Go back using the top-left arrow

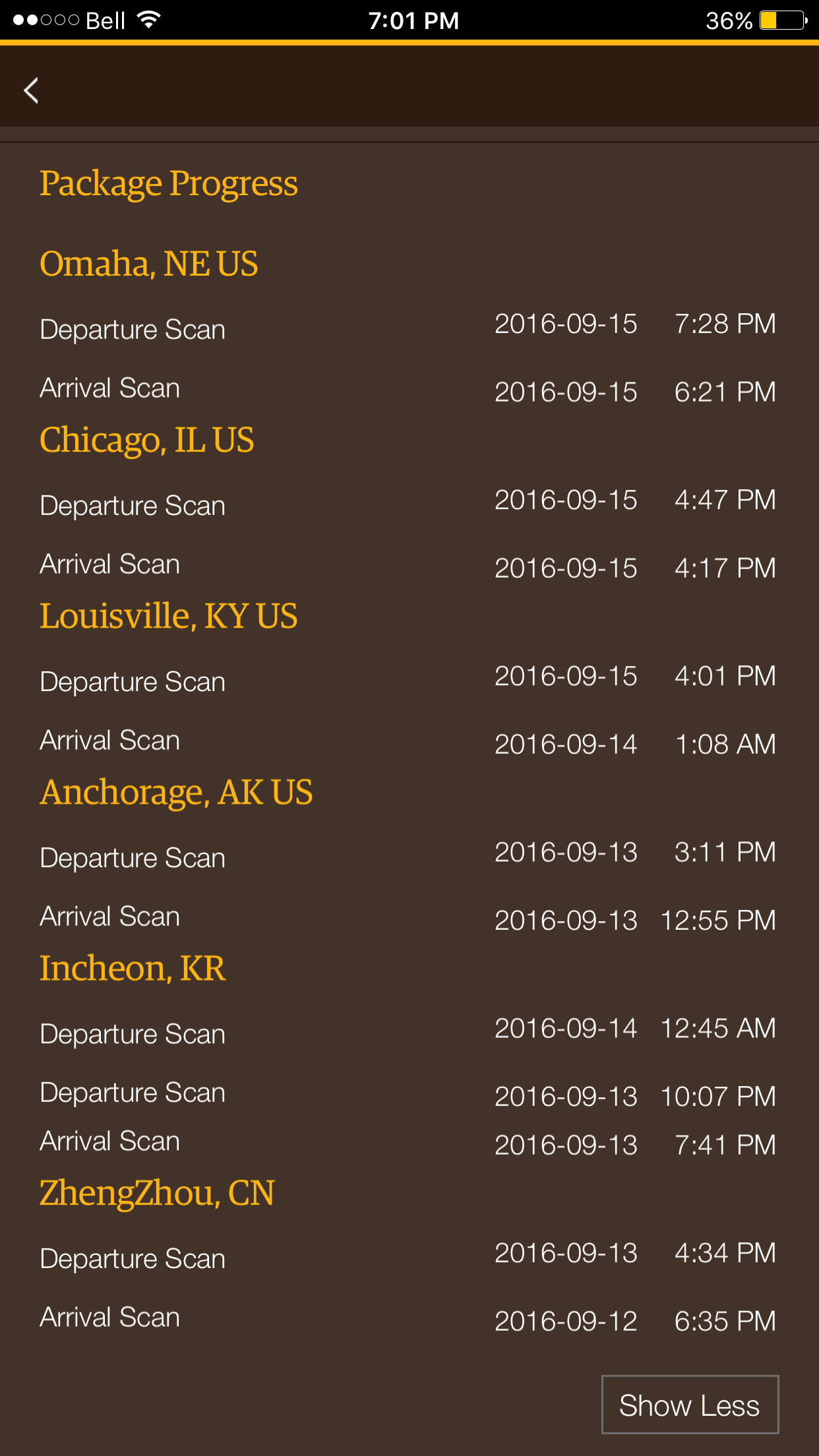[x=31, y=90]
